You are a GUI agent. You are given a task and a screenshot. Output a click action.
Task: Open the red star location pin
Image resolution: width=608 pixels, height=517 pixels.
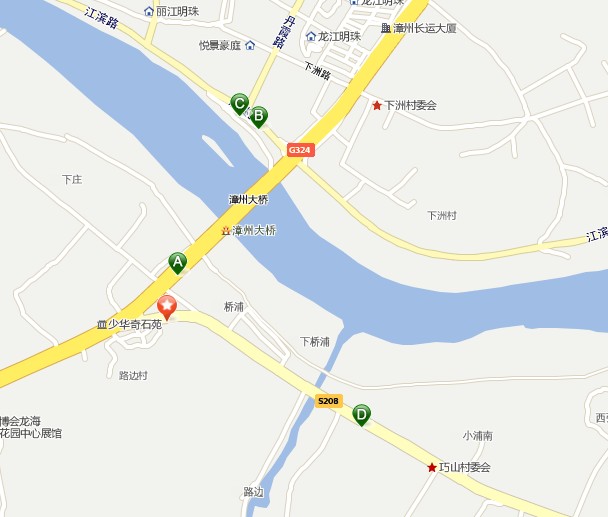click(x=167, y=306)
